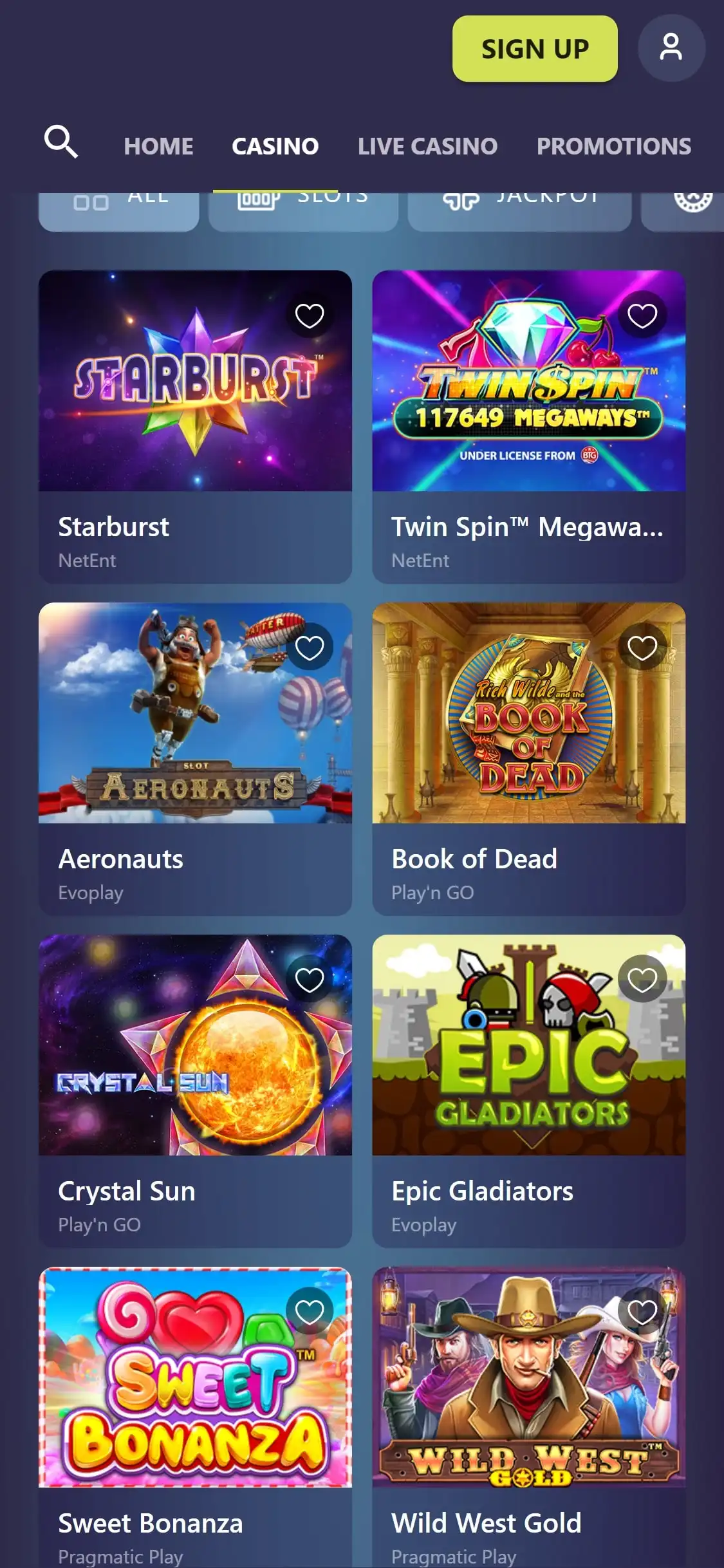Switch to the Live Casino tab
Viewport: 724px width, 1568px height.
[x=427, y=146]
